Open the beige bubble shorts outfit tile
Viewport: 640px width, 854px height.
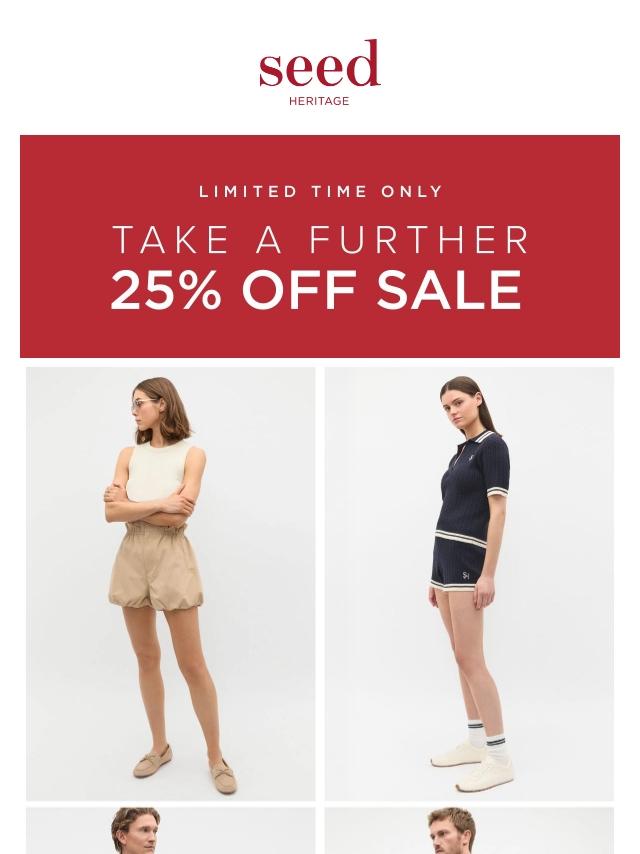point(170,583)
